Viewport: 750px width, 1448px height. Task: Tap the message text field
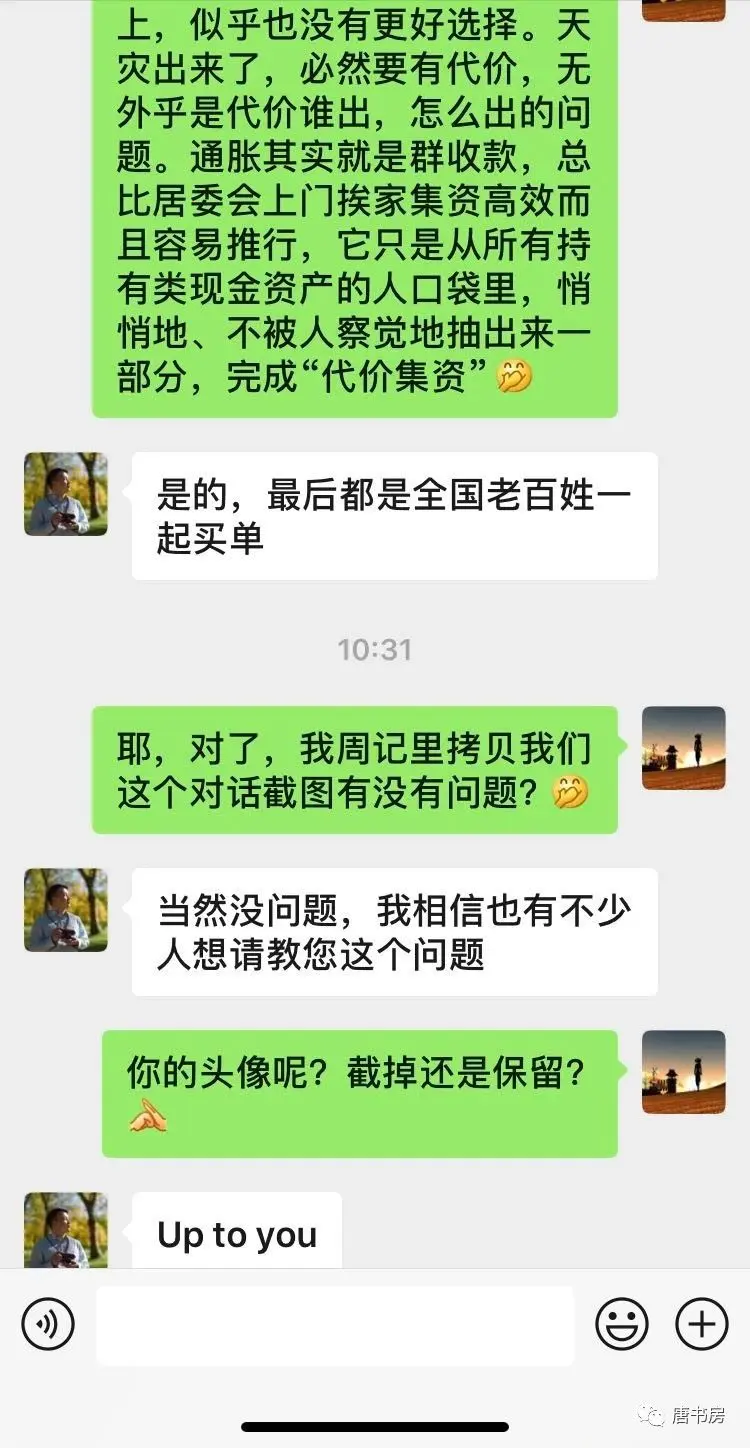(335, 1326)
